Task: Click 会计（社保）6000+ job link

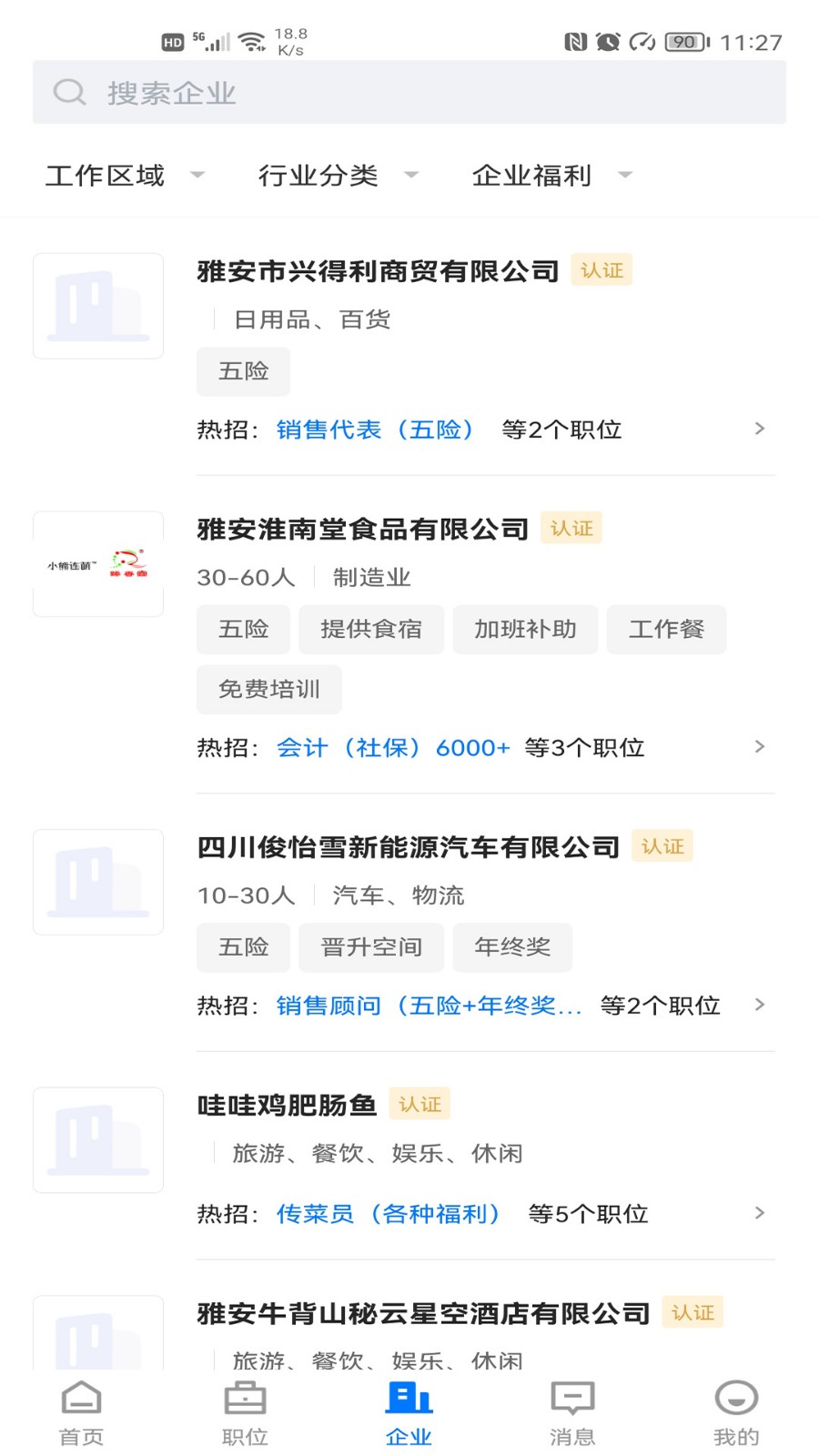Action: [x=394, y=747]
